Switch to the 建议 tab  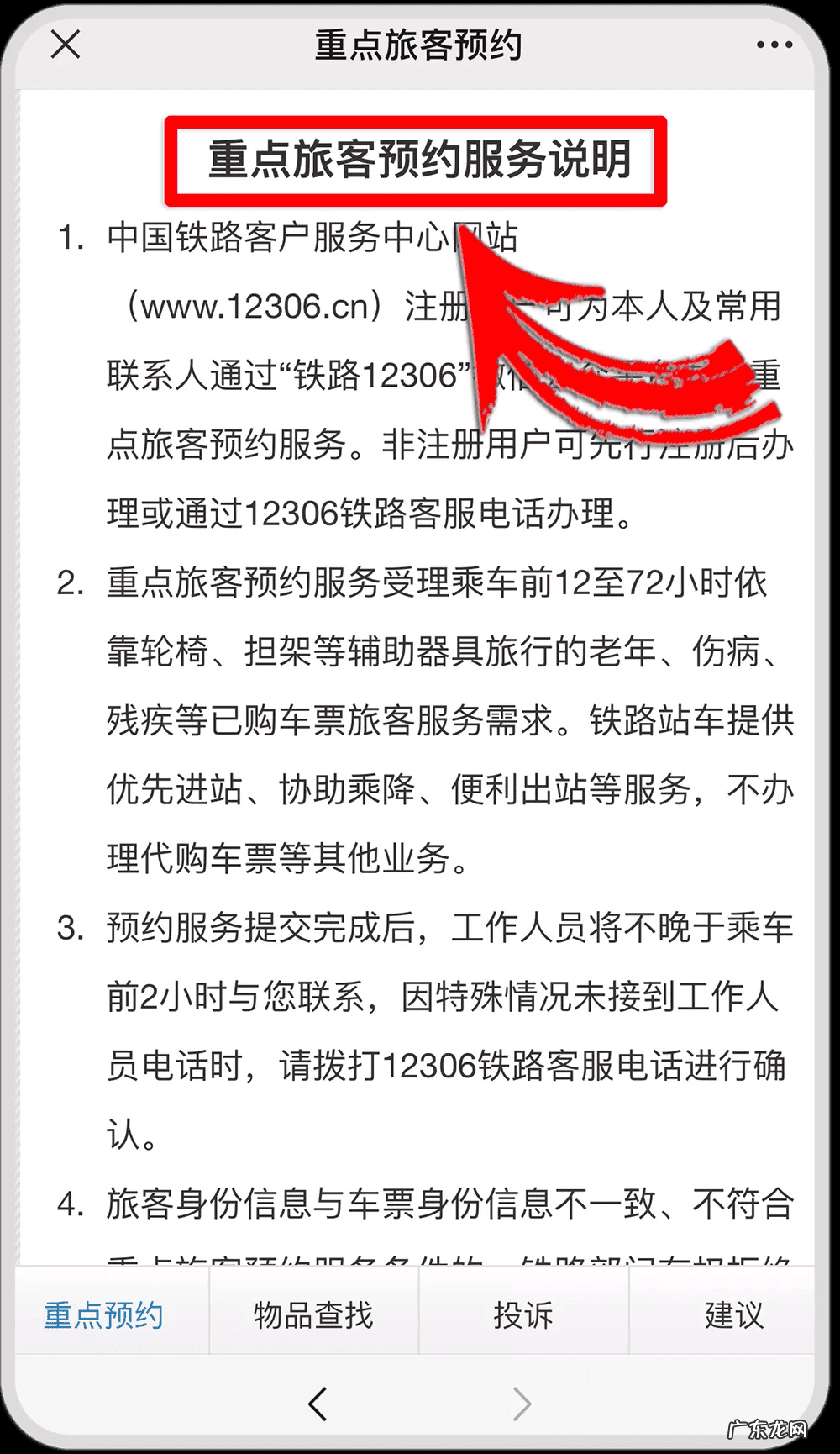pos(734,1316)
